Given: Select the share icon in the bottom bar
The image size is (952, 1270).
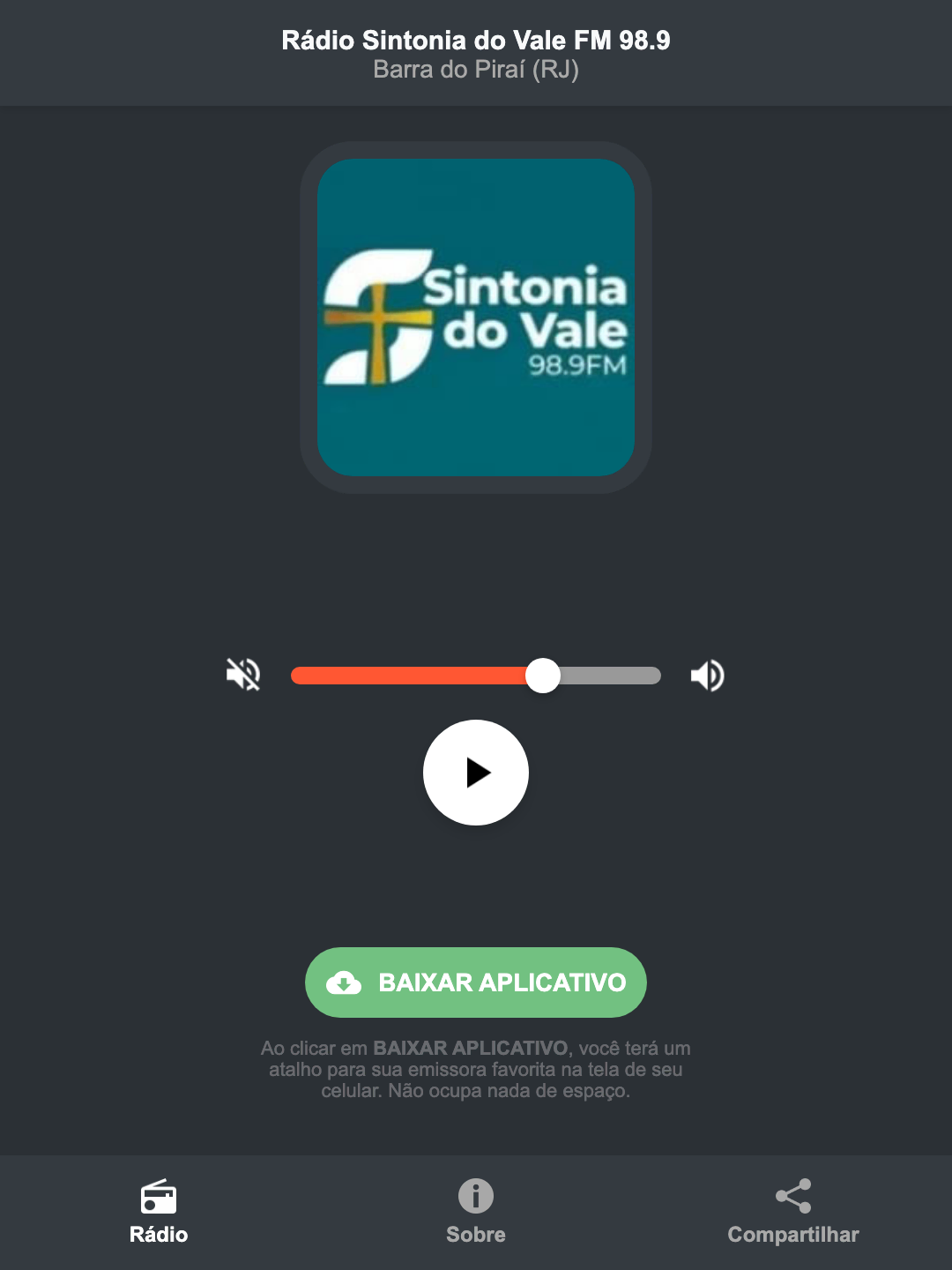Looking at the screenshot, I should [792, 1195].
